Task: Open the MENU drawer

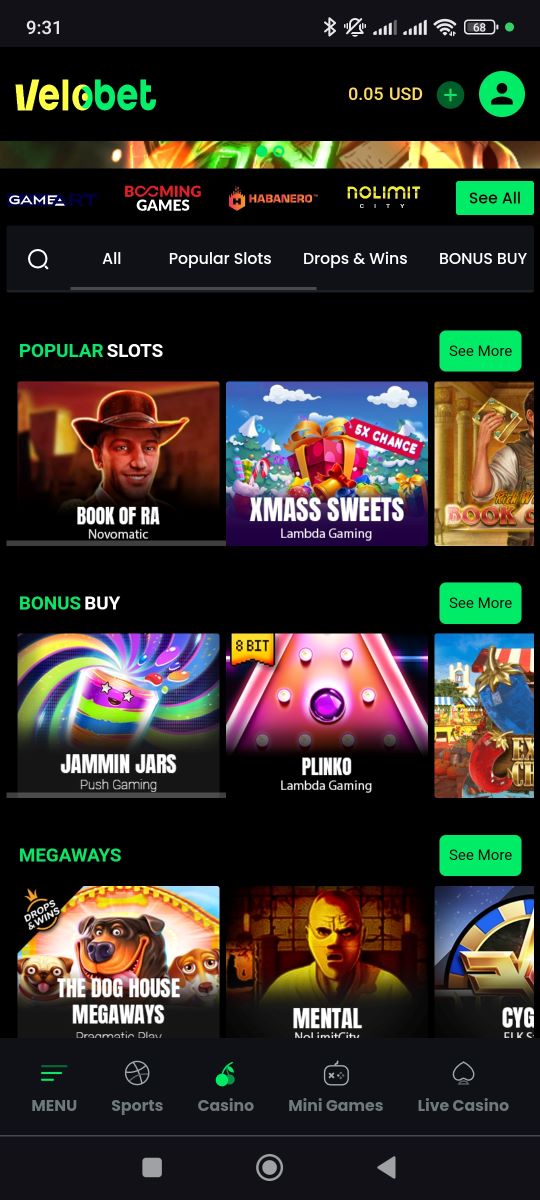Action: (x=54, y=1089)
